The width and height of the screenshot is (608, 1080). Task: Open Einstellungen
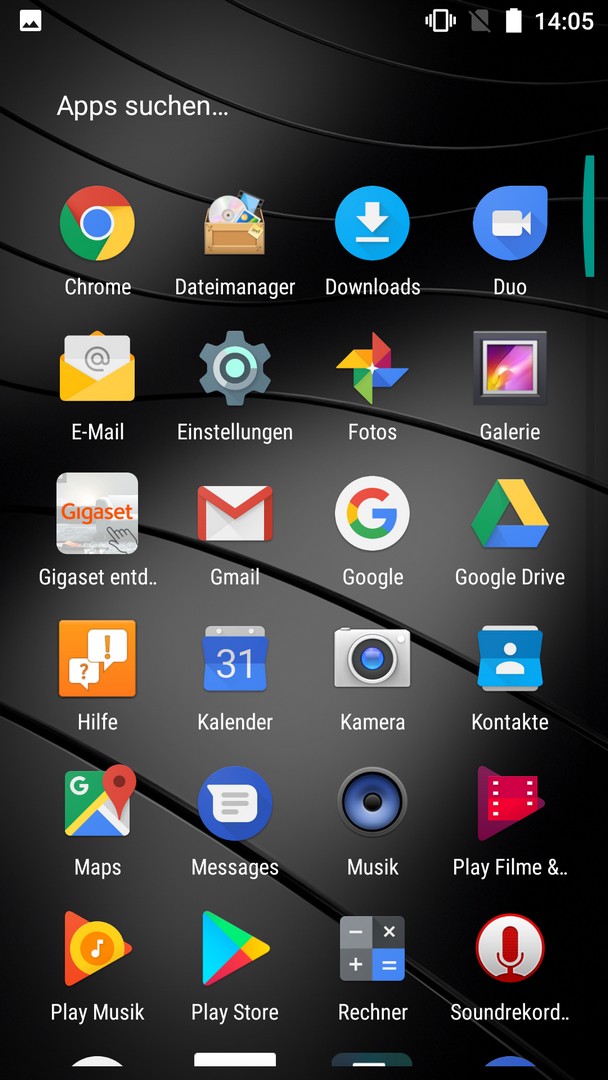pos(235,368)
